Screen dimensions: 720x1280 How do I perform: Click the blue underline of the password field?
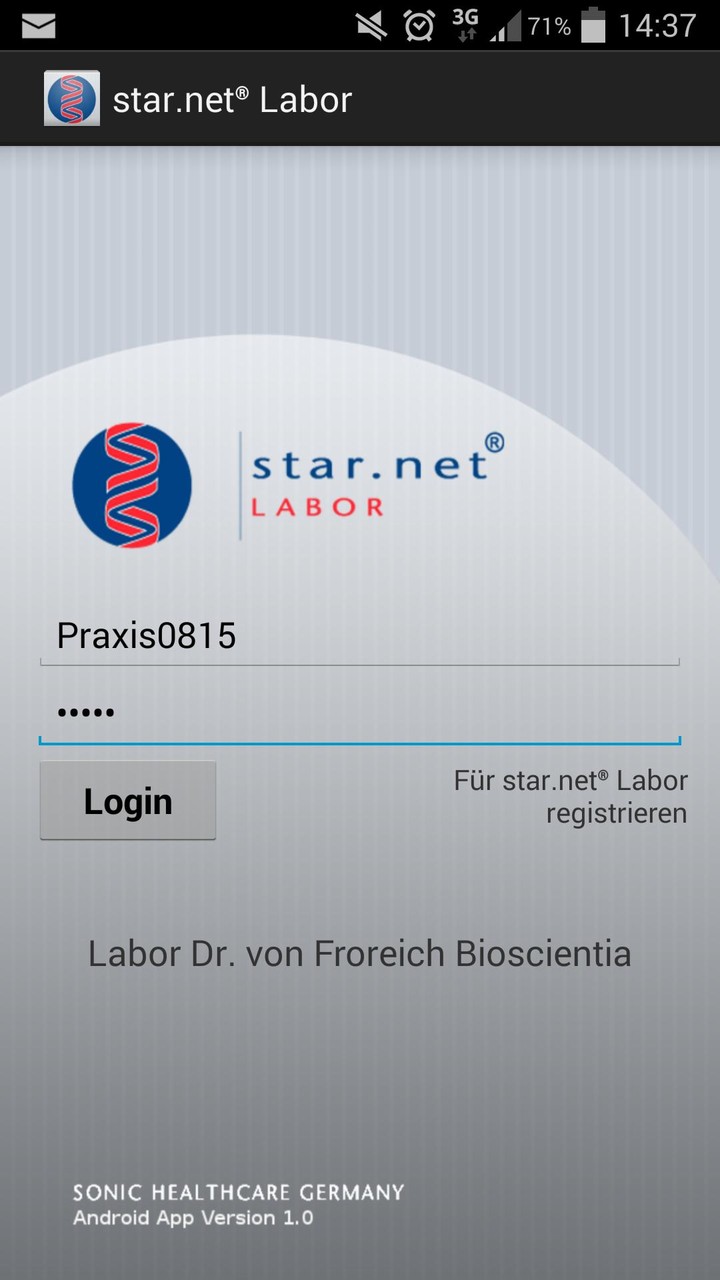360,742
